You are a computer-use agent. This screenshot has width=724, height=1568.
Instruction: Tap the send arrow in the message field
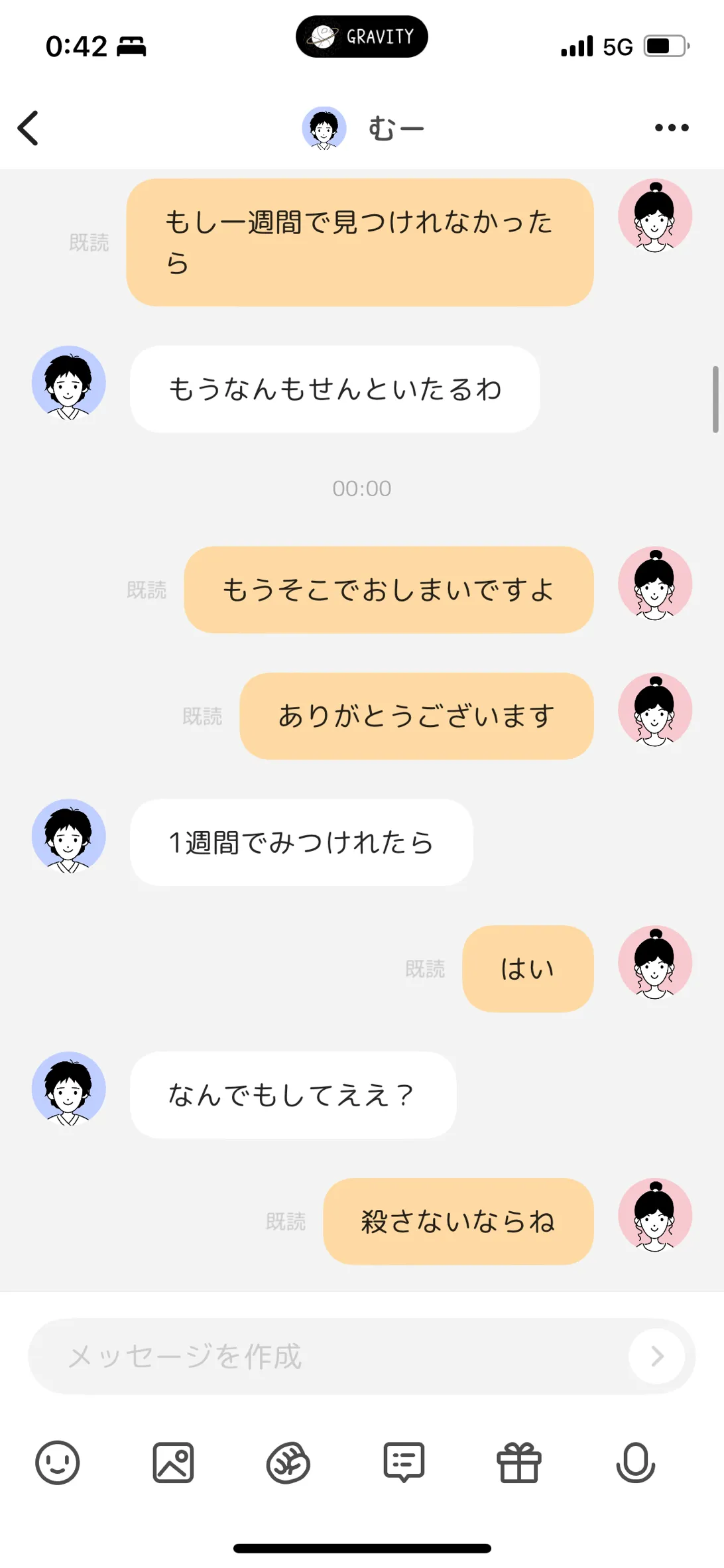pos(657,1356)
